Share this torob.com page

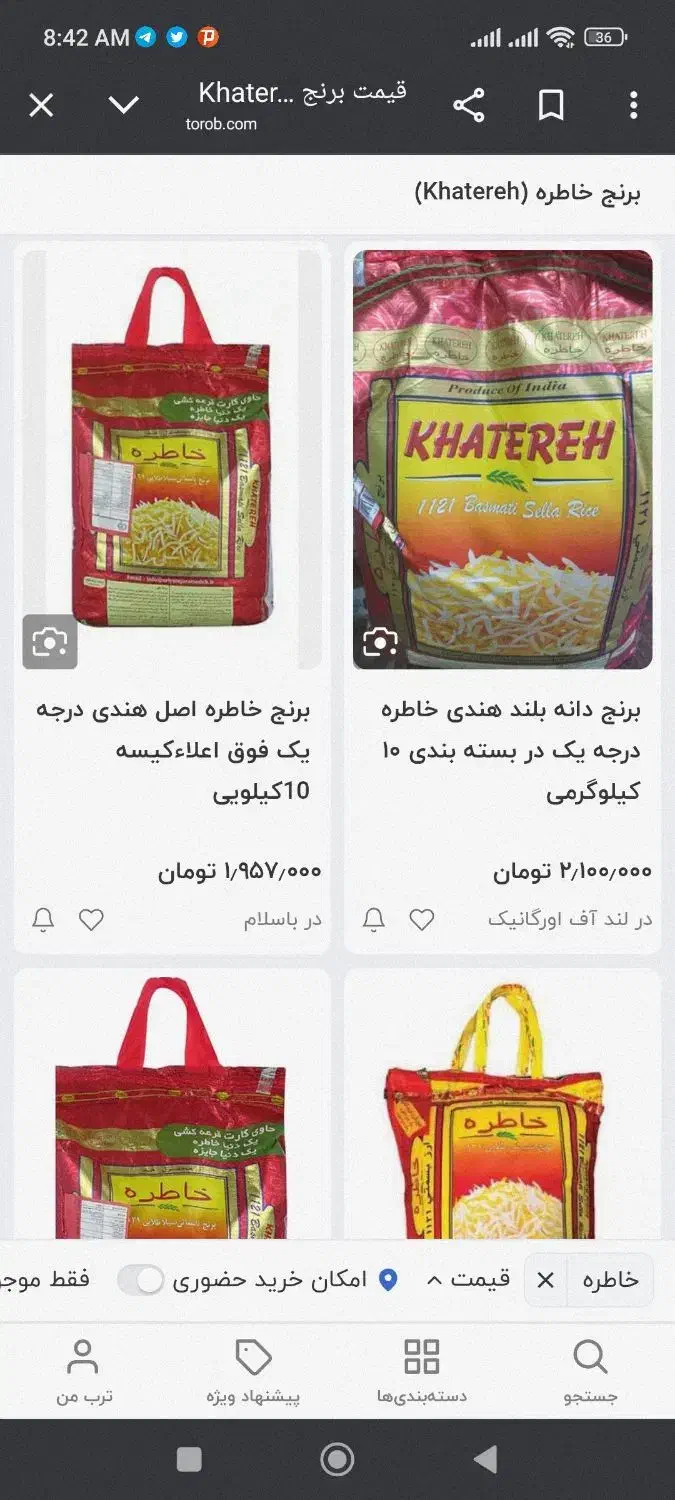pos(468,105)
